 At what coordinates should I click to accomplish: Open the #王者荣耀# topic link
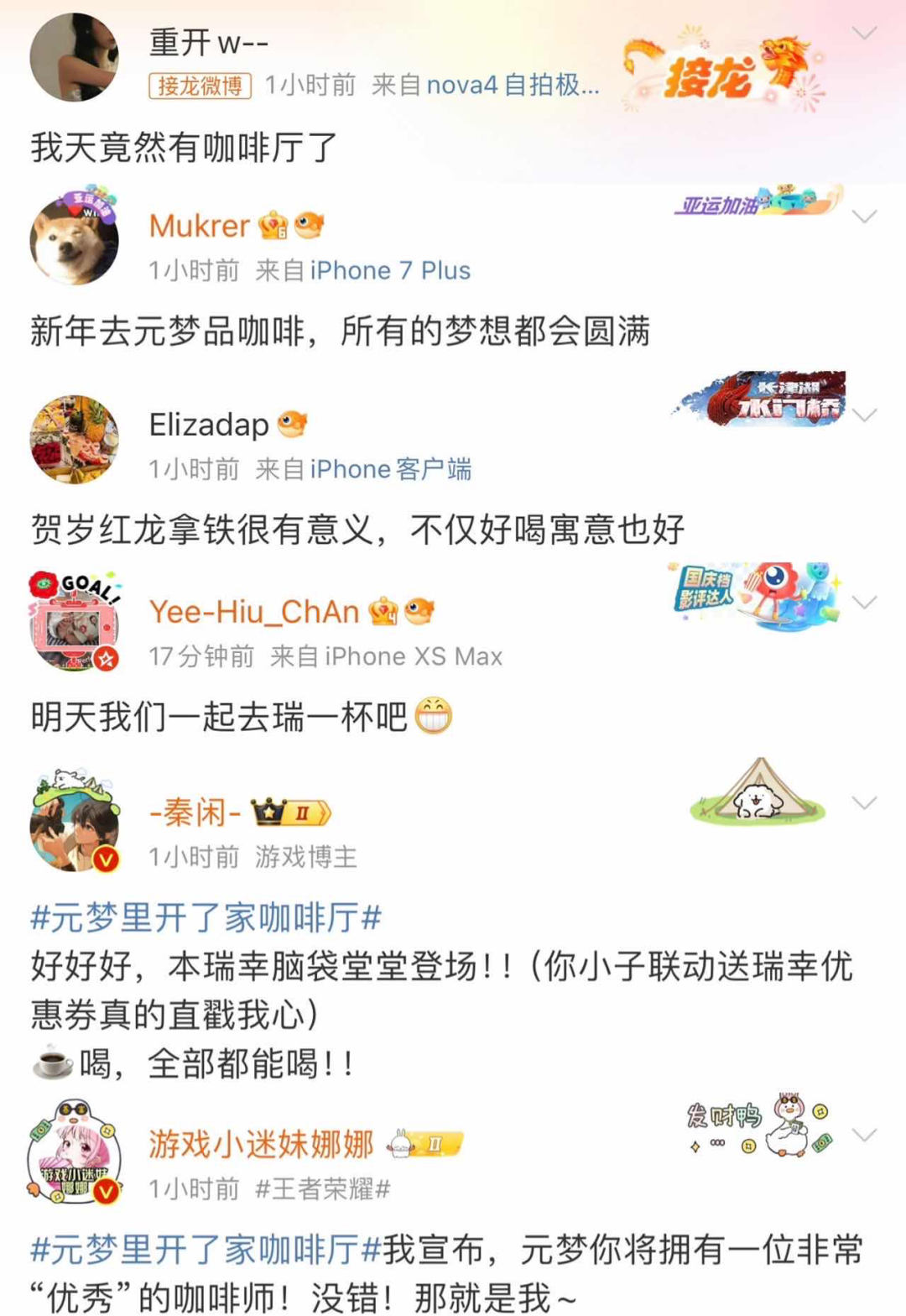click(x=323, y=1188)
